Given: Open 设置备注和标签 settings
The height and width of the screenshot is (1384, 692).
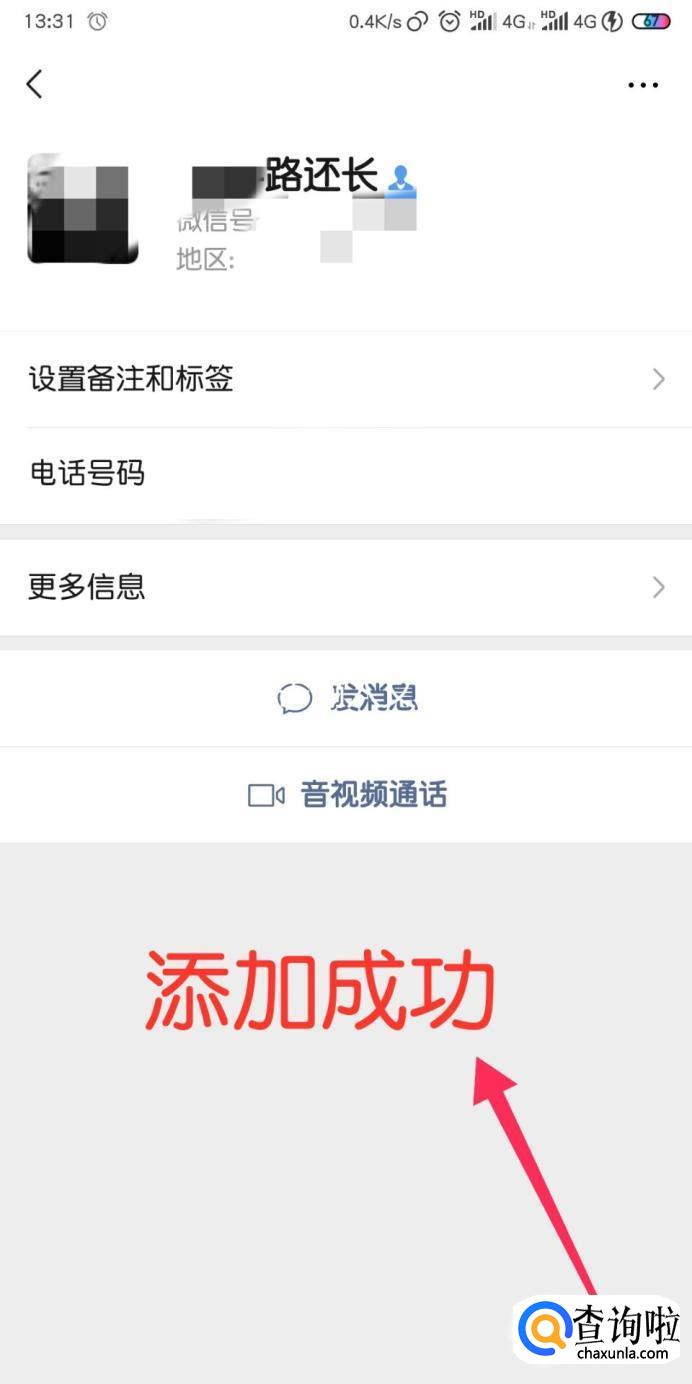Looking at the screenshot, I should coord(345,379).
